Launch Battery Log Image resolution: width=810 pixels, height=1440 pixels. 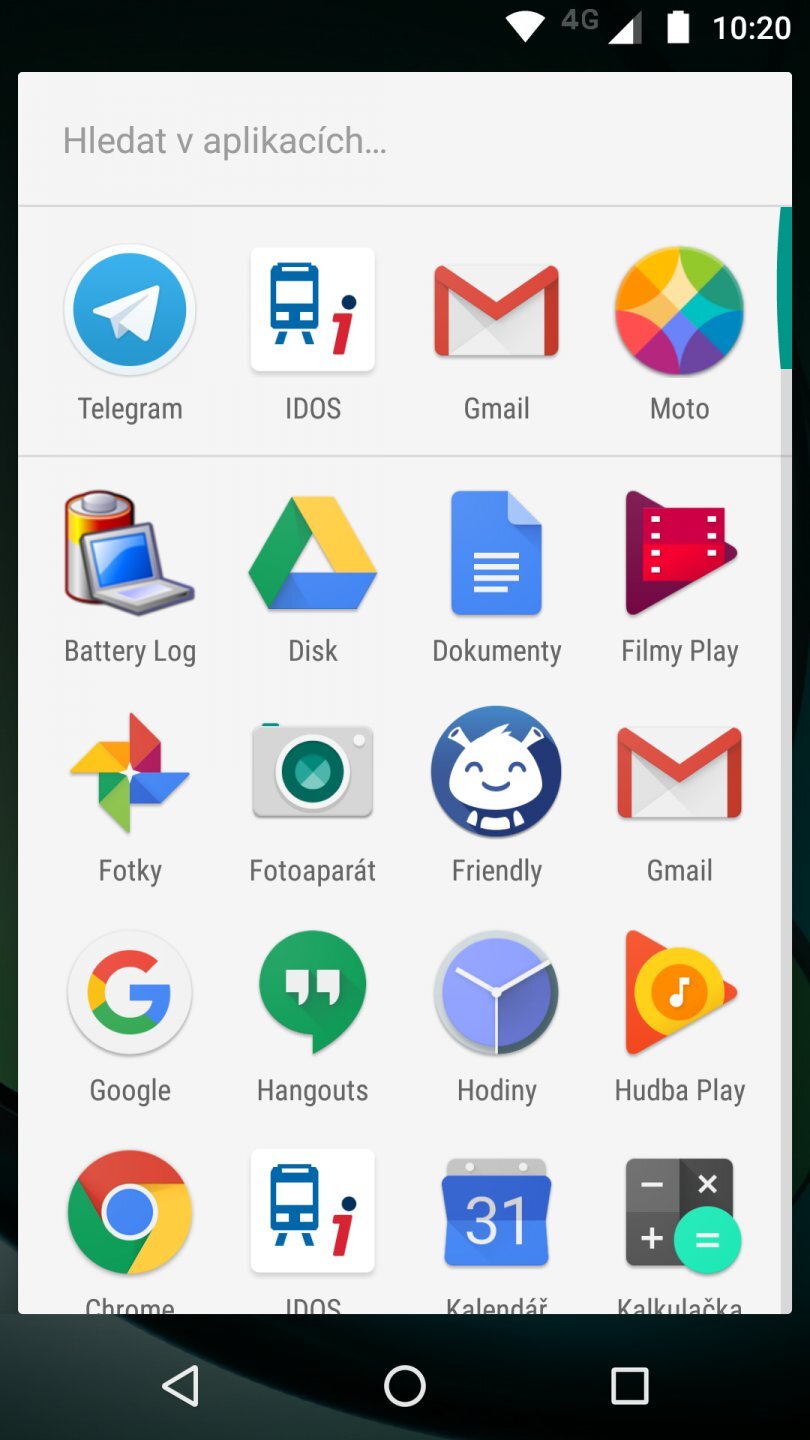[129, 552]
